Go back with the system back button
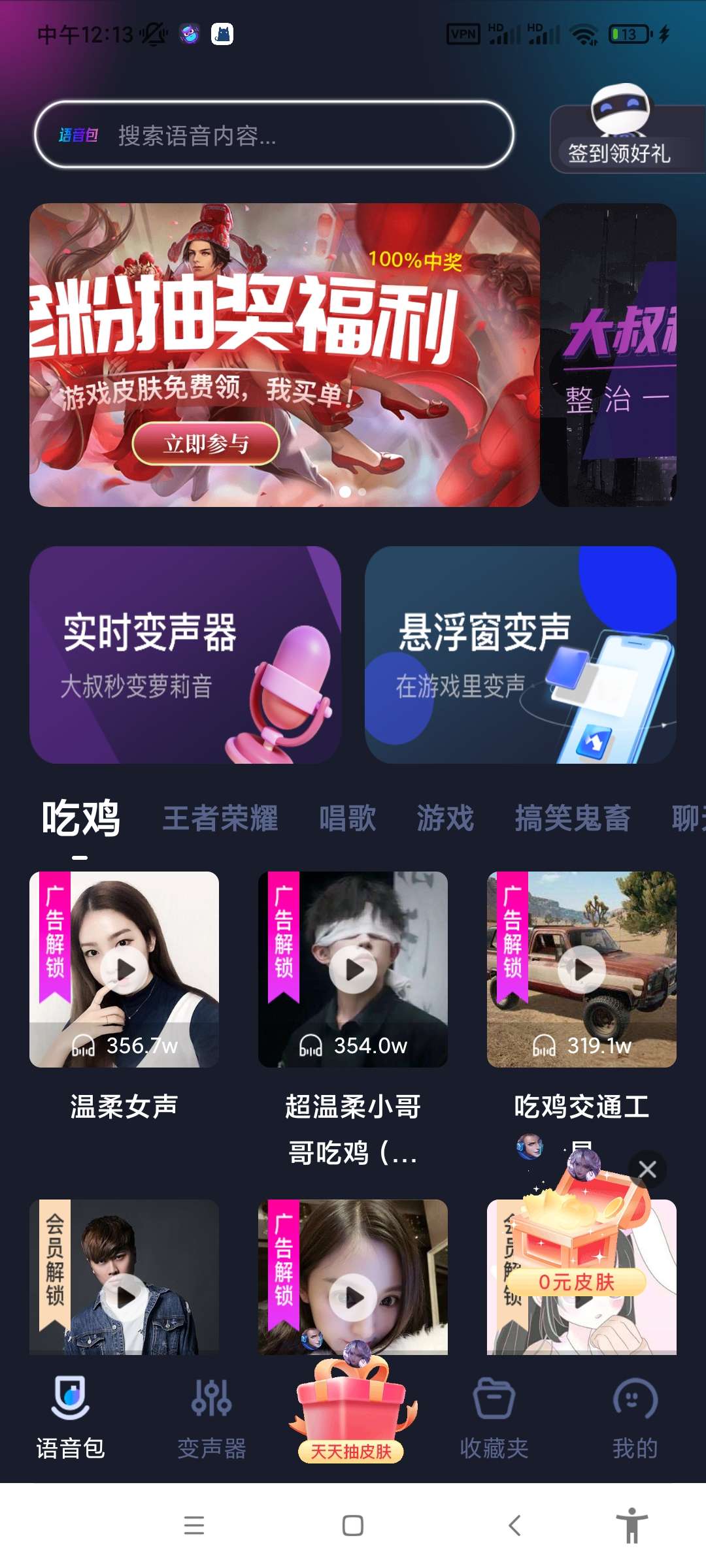 coord(514,1526)
